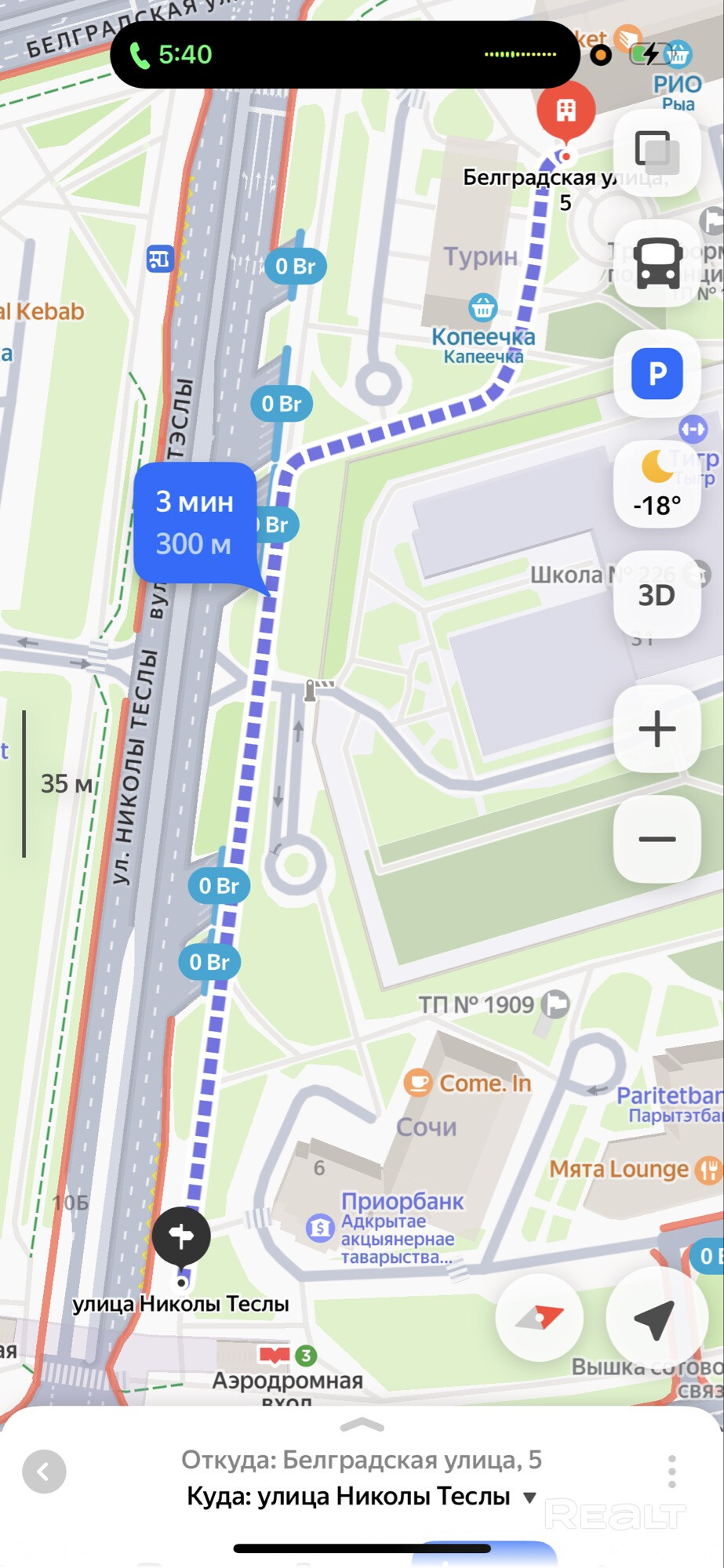Expand destination dropdown улица Николы Теслы
This screenshot has height=1568, width=724.
529,1497
